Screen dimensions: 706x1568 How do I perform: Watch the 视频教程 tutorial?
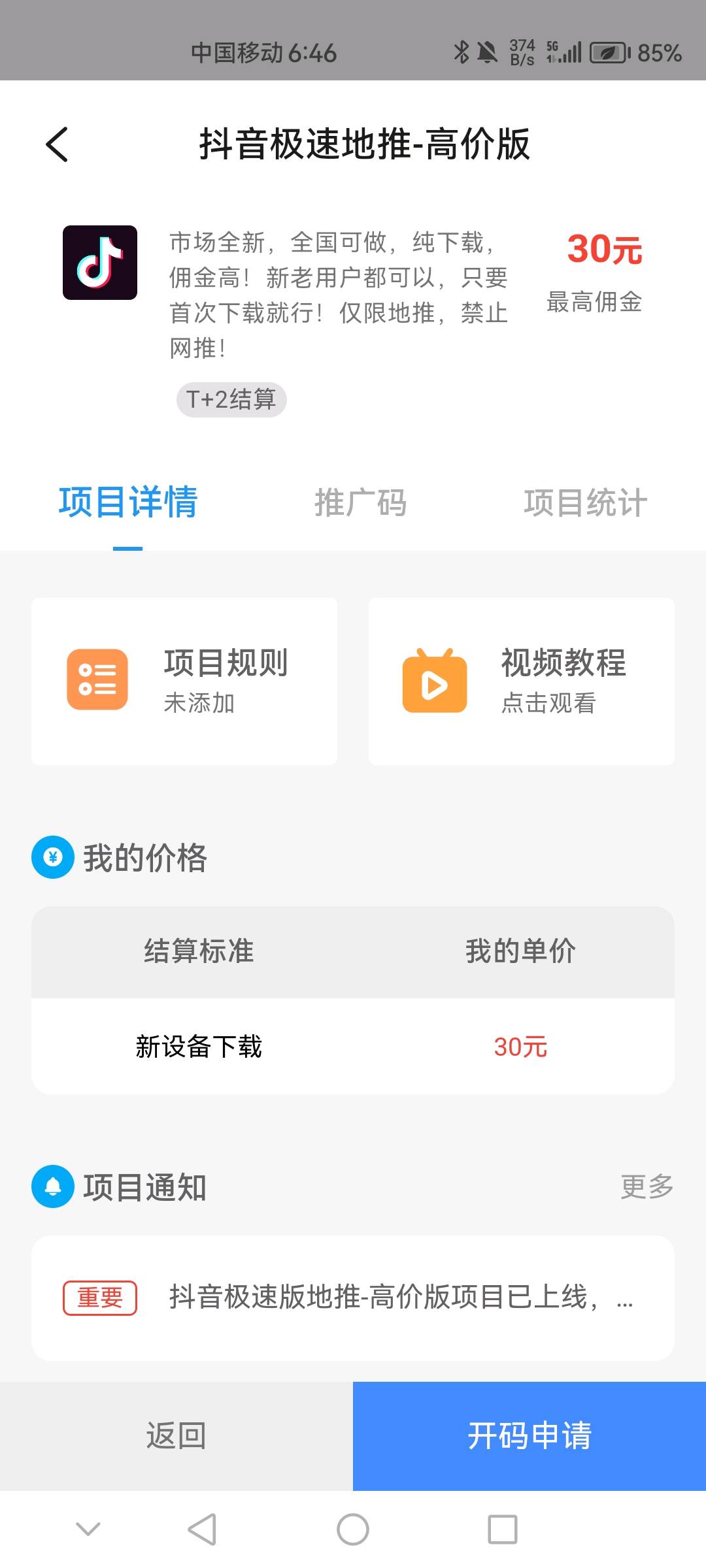(521, 681)
